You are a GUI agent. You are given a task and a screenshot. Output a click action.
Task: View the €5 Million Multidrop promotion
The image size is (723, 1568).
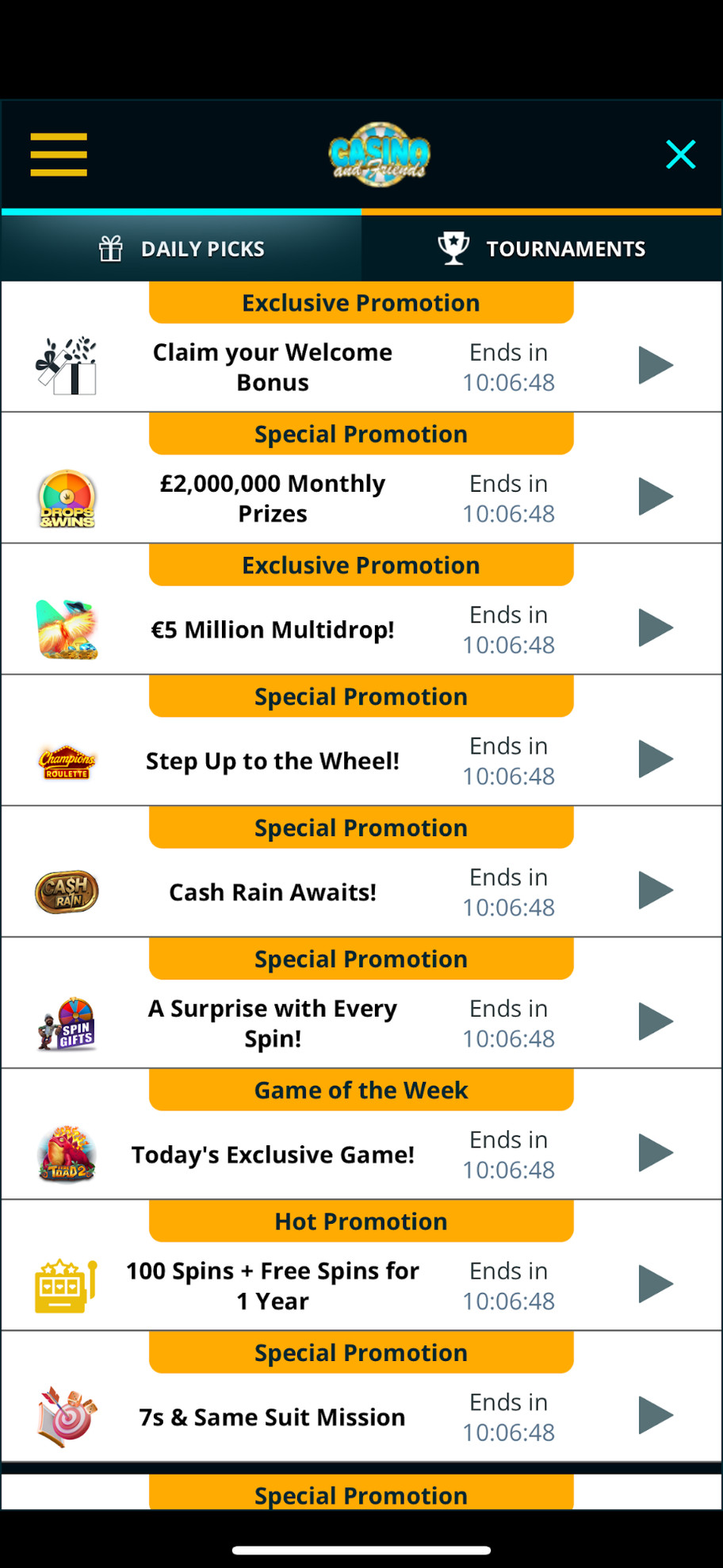656,628
